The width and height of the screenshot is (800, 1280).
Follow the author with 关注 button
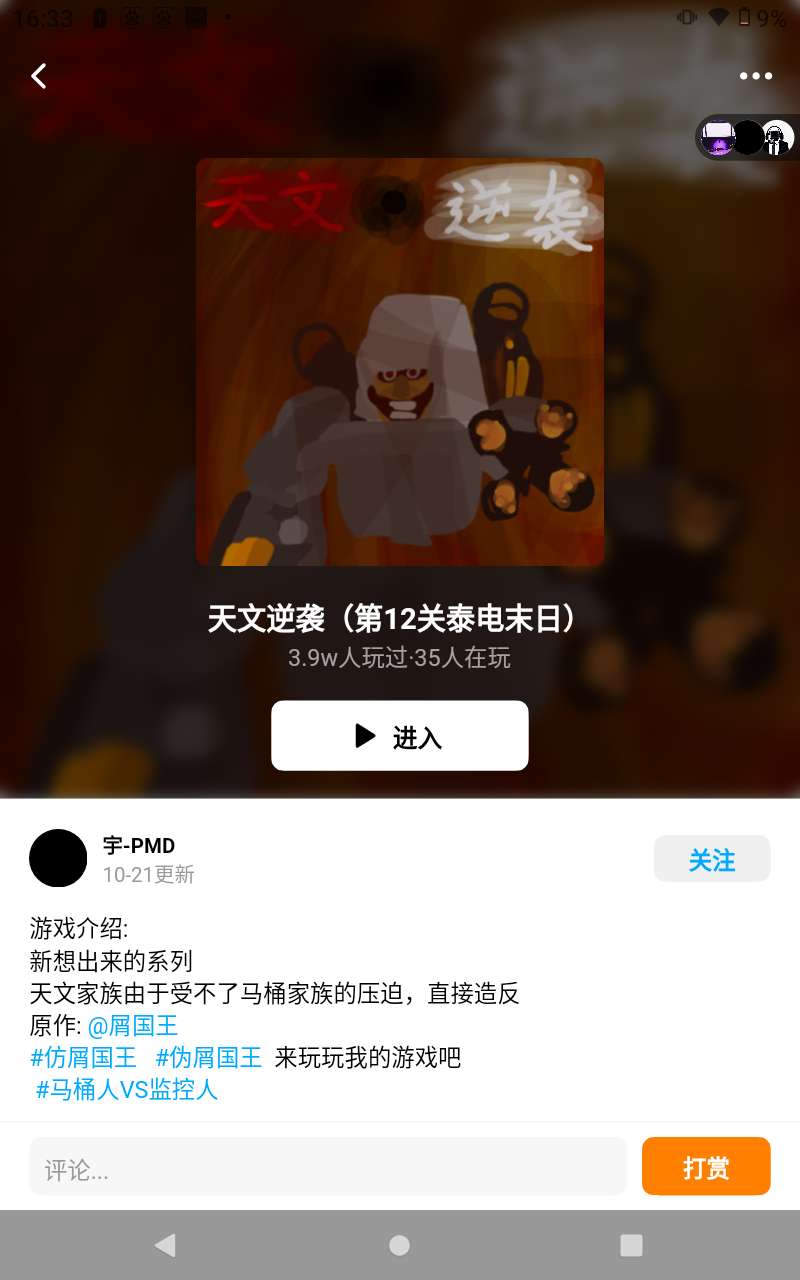[x=711, y=859]
